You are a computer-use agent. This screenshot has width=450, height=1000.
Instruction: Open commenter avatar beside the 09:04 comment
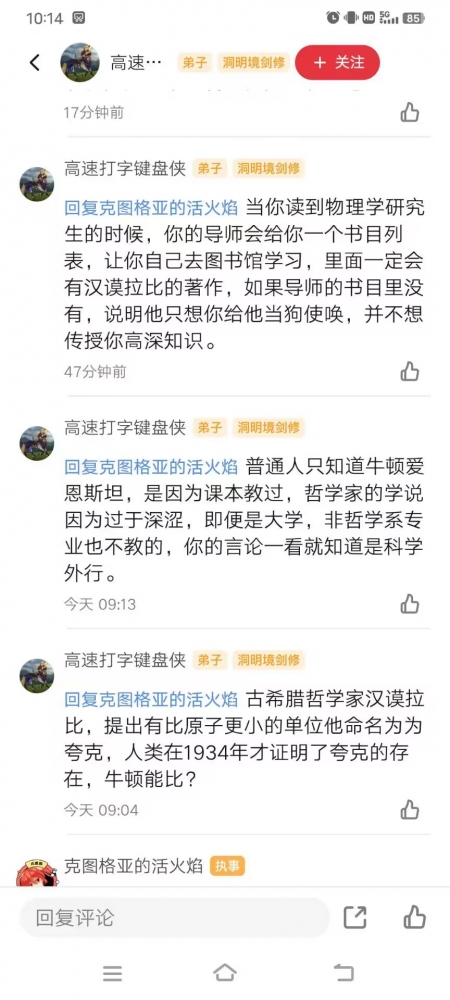tap(37, 676)
